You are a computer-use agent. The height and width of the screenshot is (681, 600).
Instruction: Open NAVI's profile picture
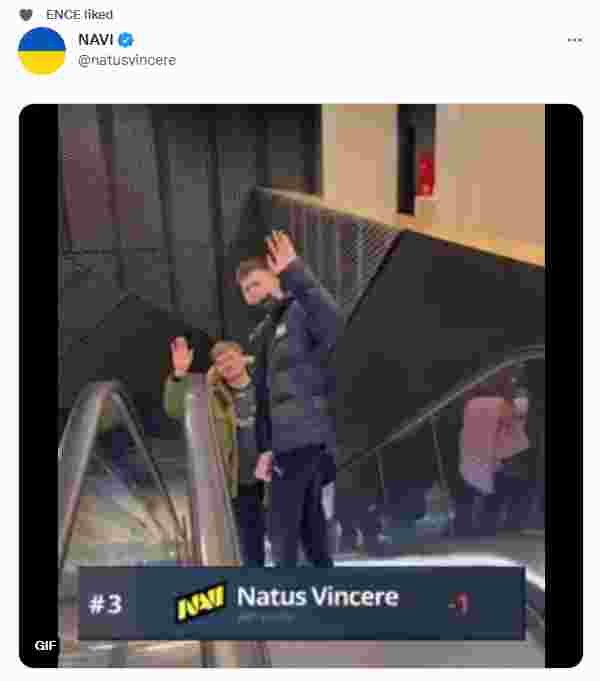coord(42,51)
